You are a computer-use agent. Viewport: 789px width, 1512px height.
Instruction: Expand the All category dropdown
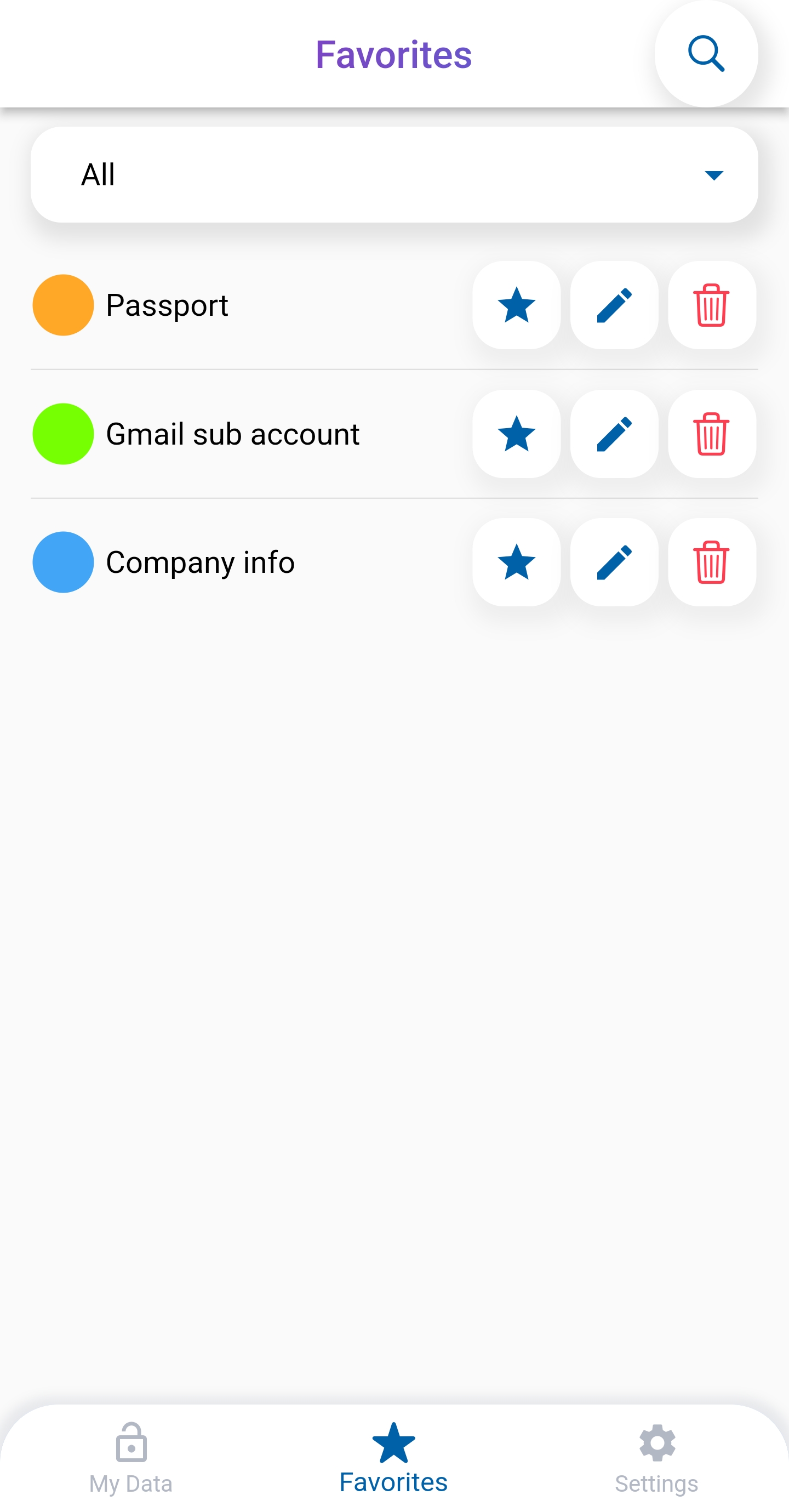(394, 175)
